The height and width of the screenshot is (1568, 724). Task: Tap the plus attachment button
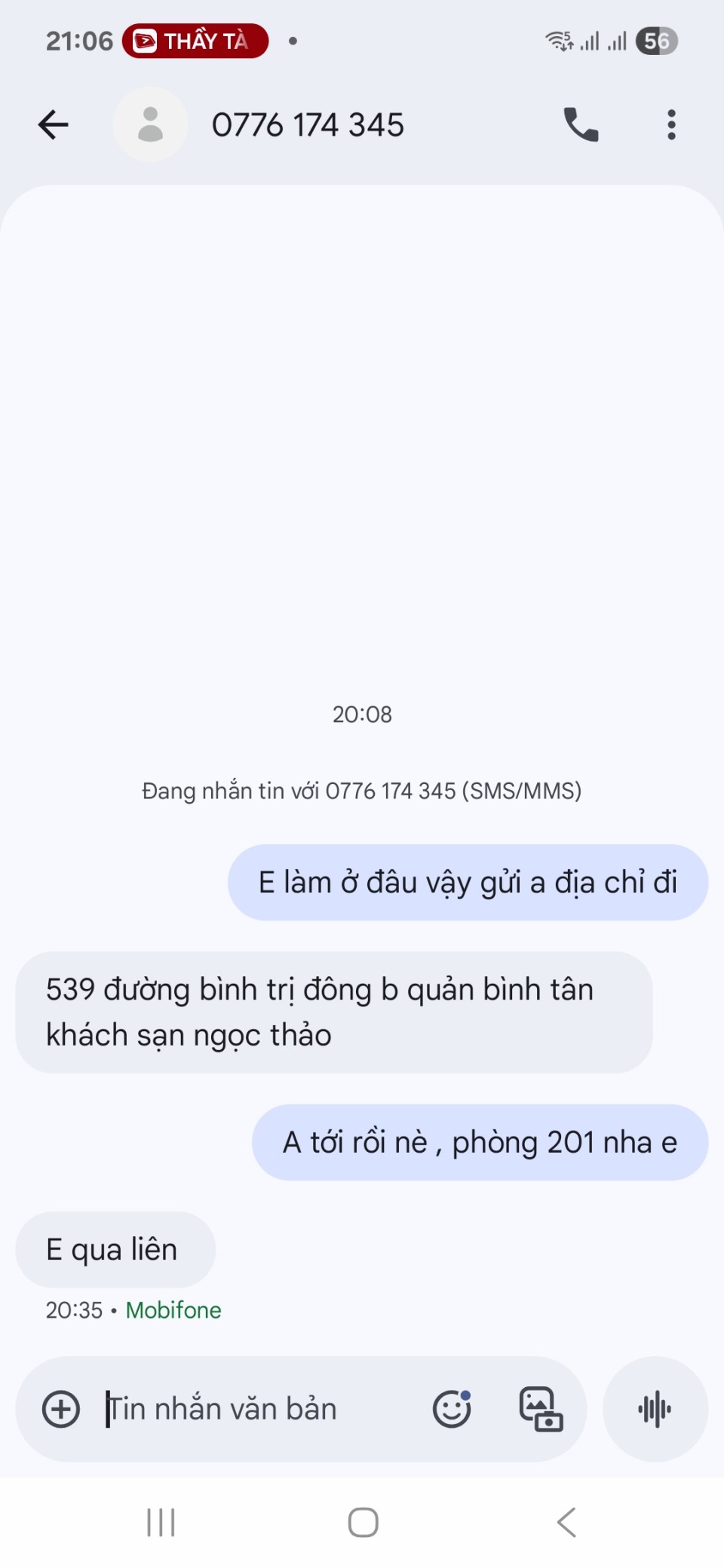click(61, 1409)
